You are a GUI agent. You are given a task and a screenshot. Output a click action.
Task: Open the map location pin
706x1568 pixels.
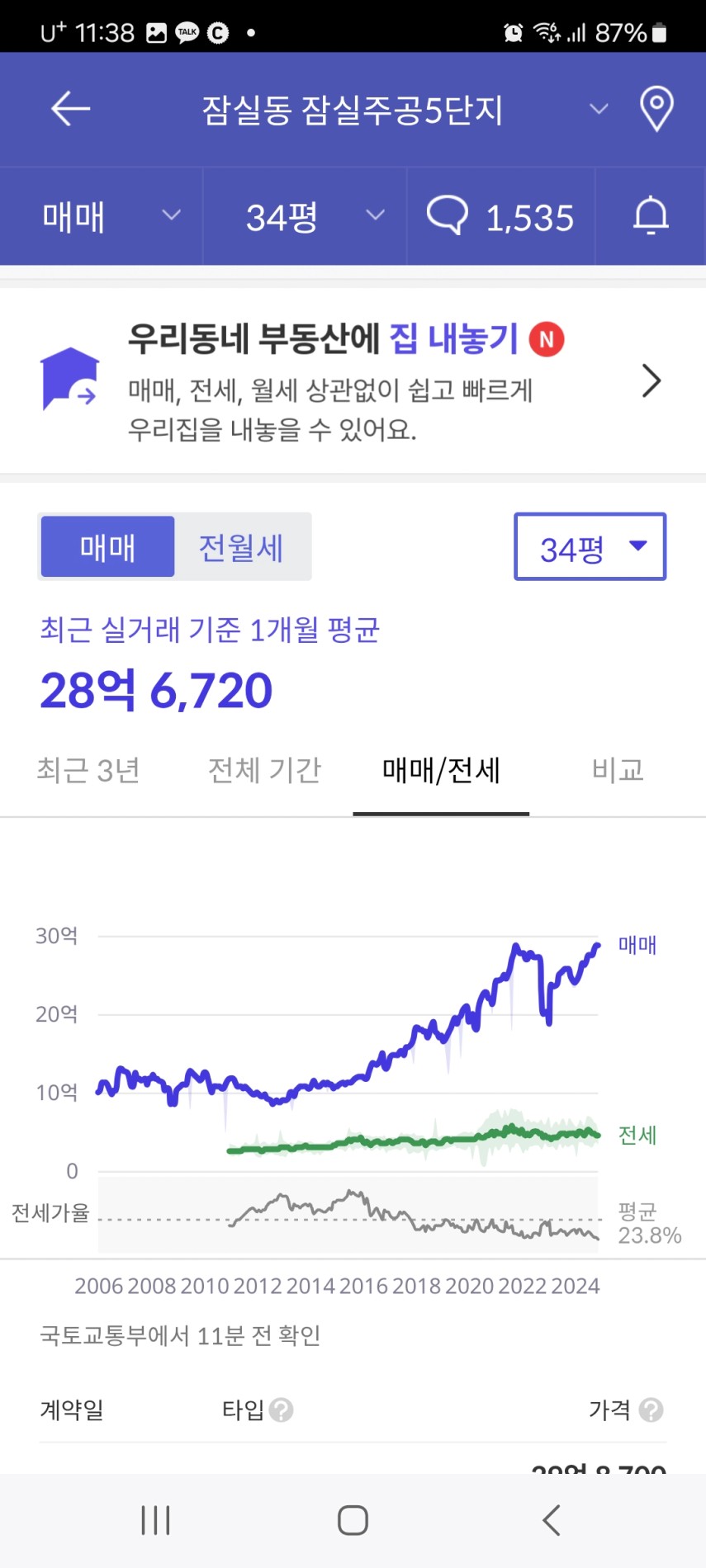(x=656, y=109)
